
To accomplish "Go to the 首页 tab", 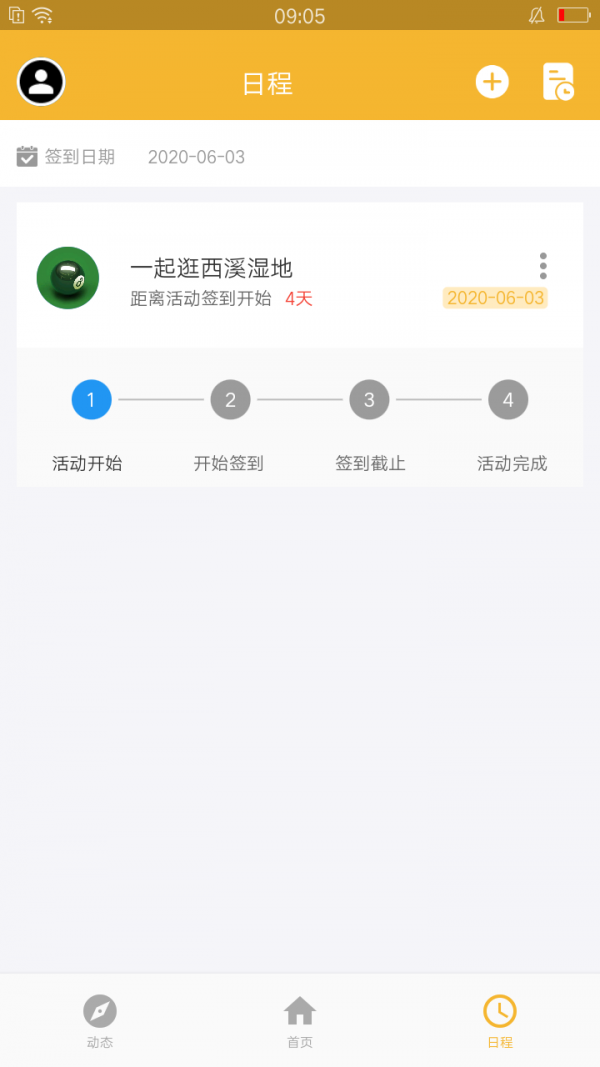I will (300, 1021).
